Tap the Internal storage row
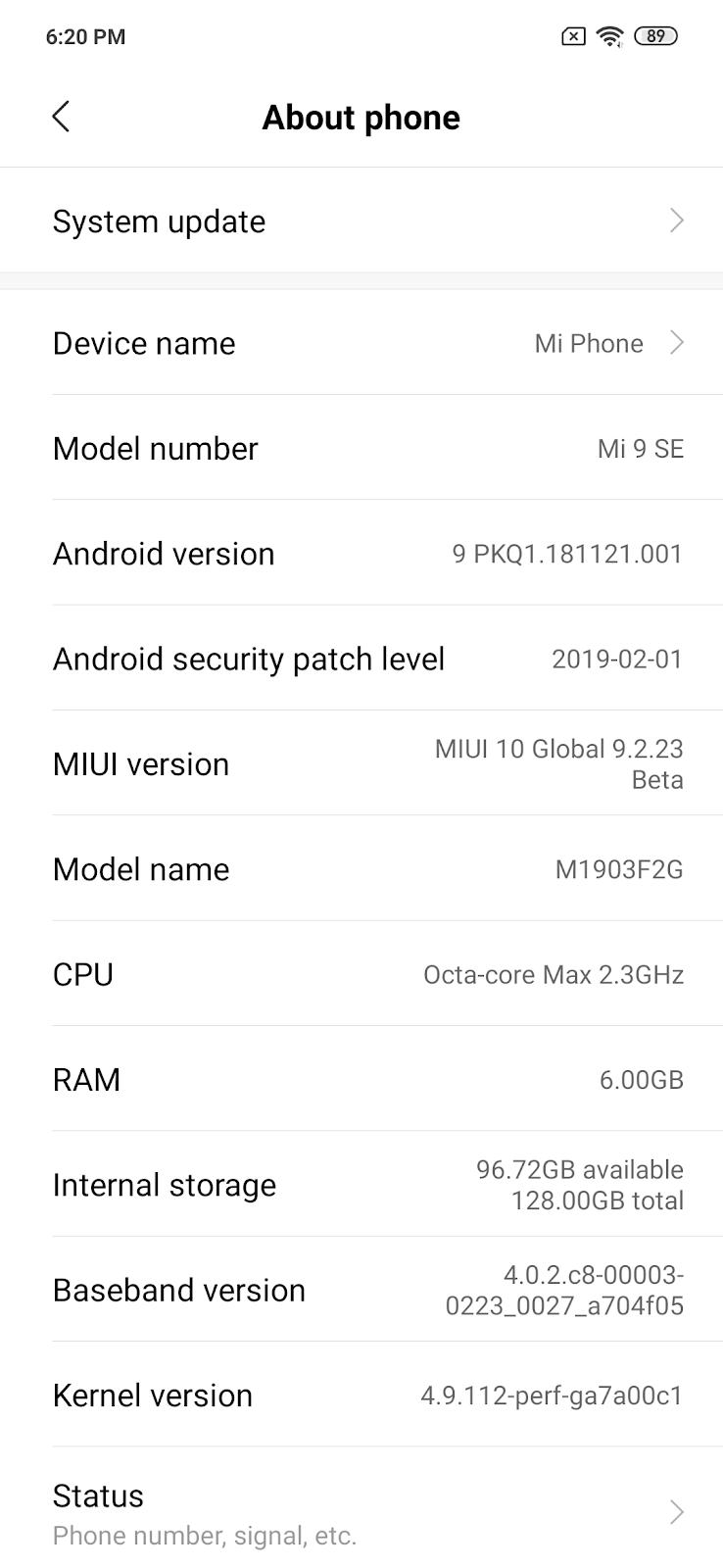Viewport: 723px width, 1568px height. 361,1185
